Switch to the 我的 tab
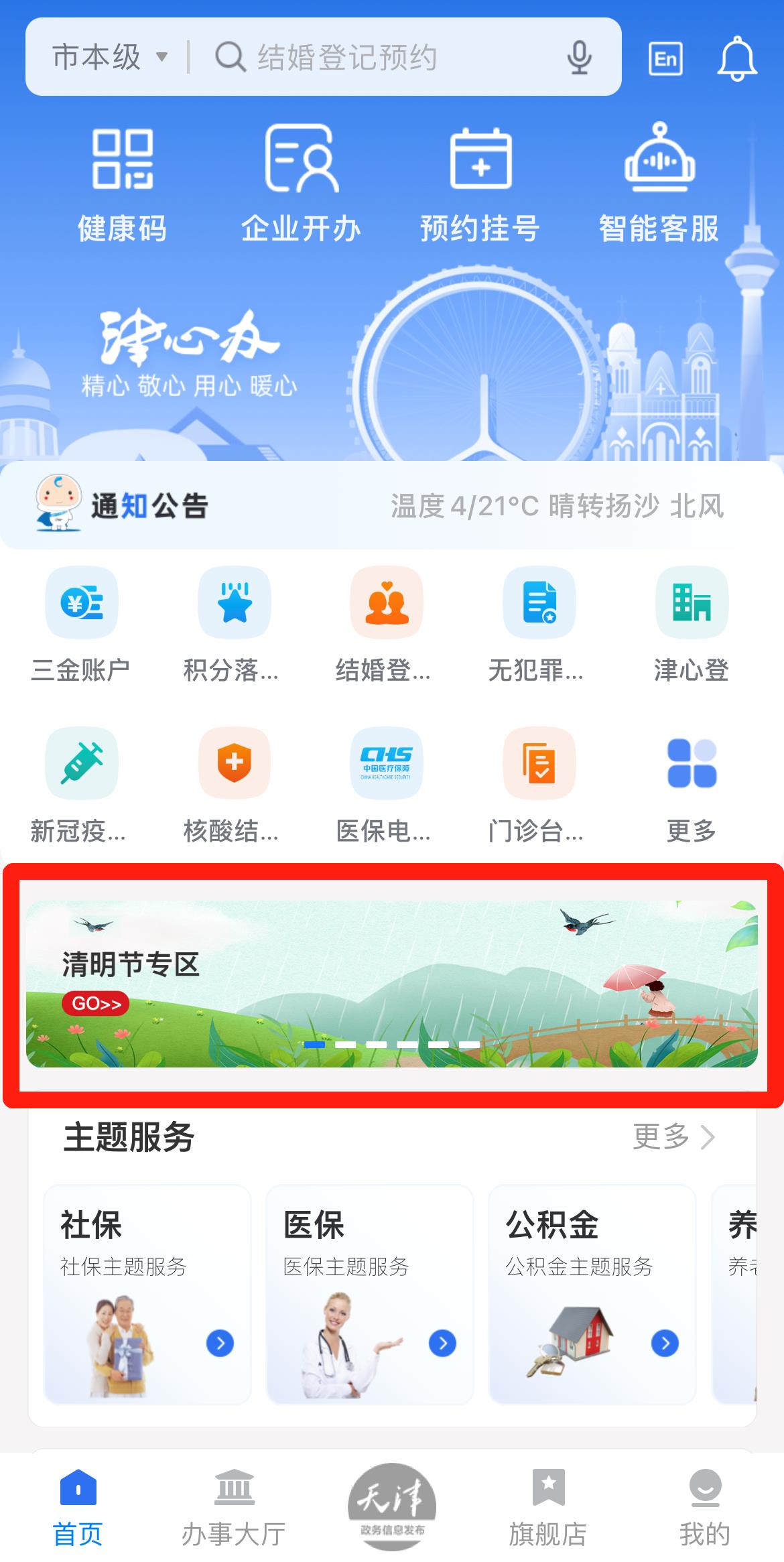Viewport: 784px width, 1562px height. (x=704, y=1509)
